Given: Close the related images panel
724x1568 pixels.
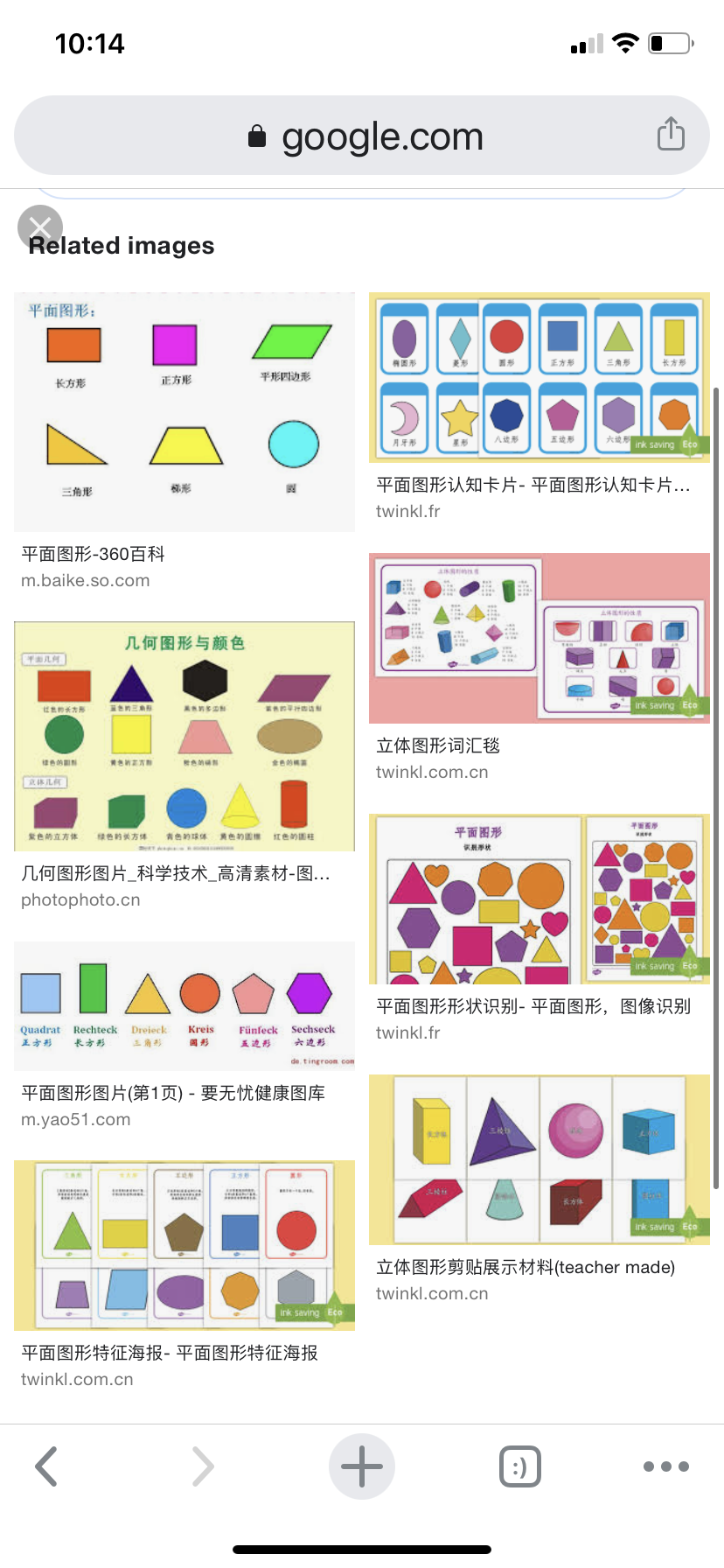Looking at the screenshot, I should coord(40,227).
